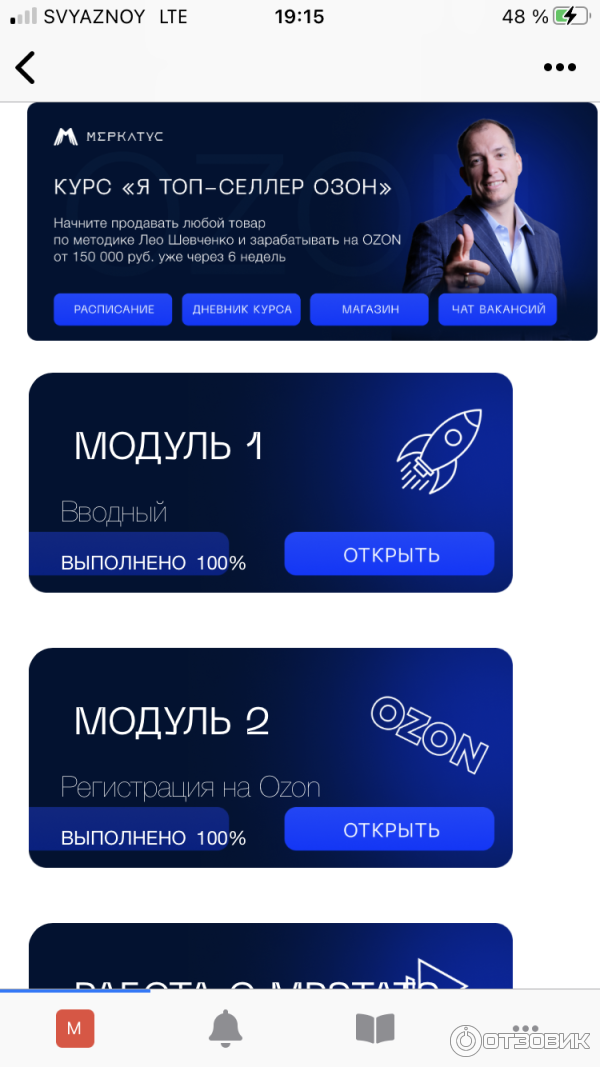Switch to the open book tab

coord(375,1028)
